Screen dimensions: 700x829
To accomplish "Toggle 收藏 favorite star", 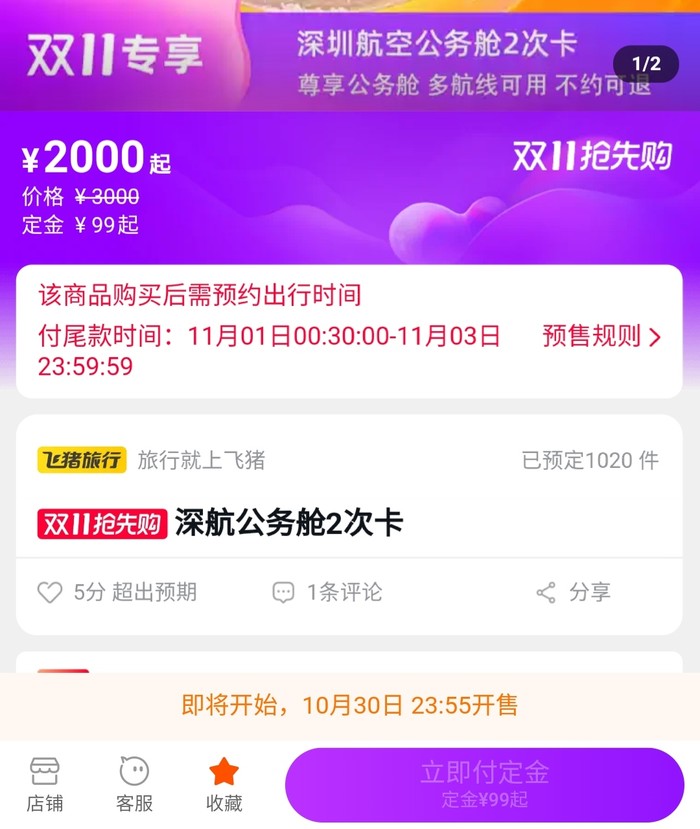I will click(x=224, y=784).
